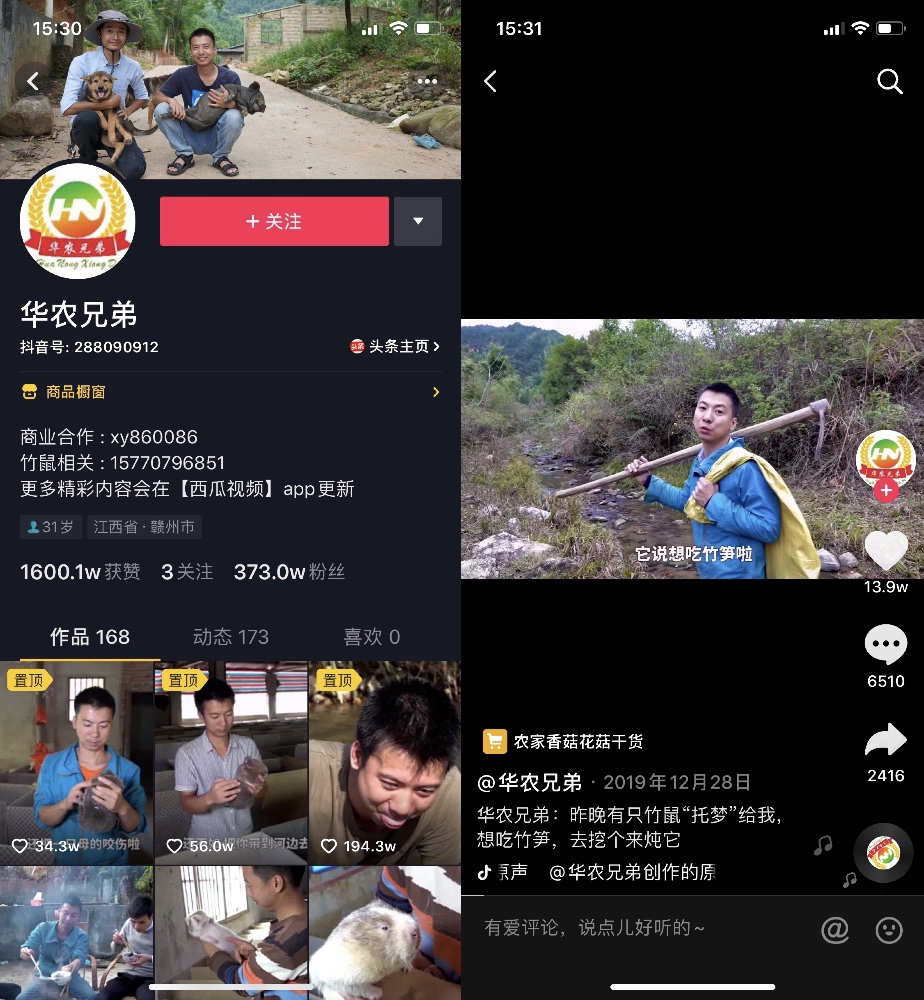This screenshot has height=1000, width=924.
Task: Open search with the magnifier icon
Action: coord(889,82)
